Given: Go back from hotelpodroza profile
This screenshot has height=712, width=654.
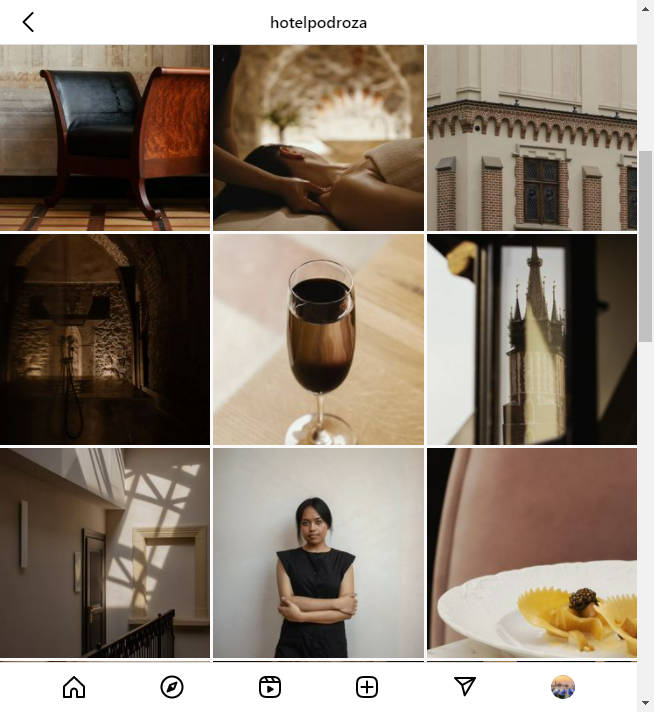Looking at the screenshot, I should click(28, 22).
